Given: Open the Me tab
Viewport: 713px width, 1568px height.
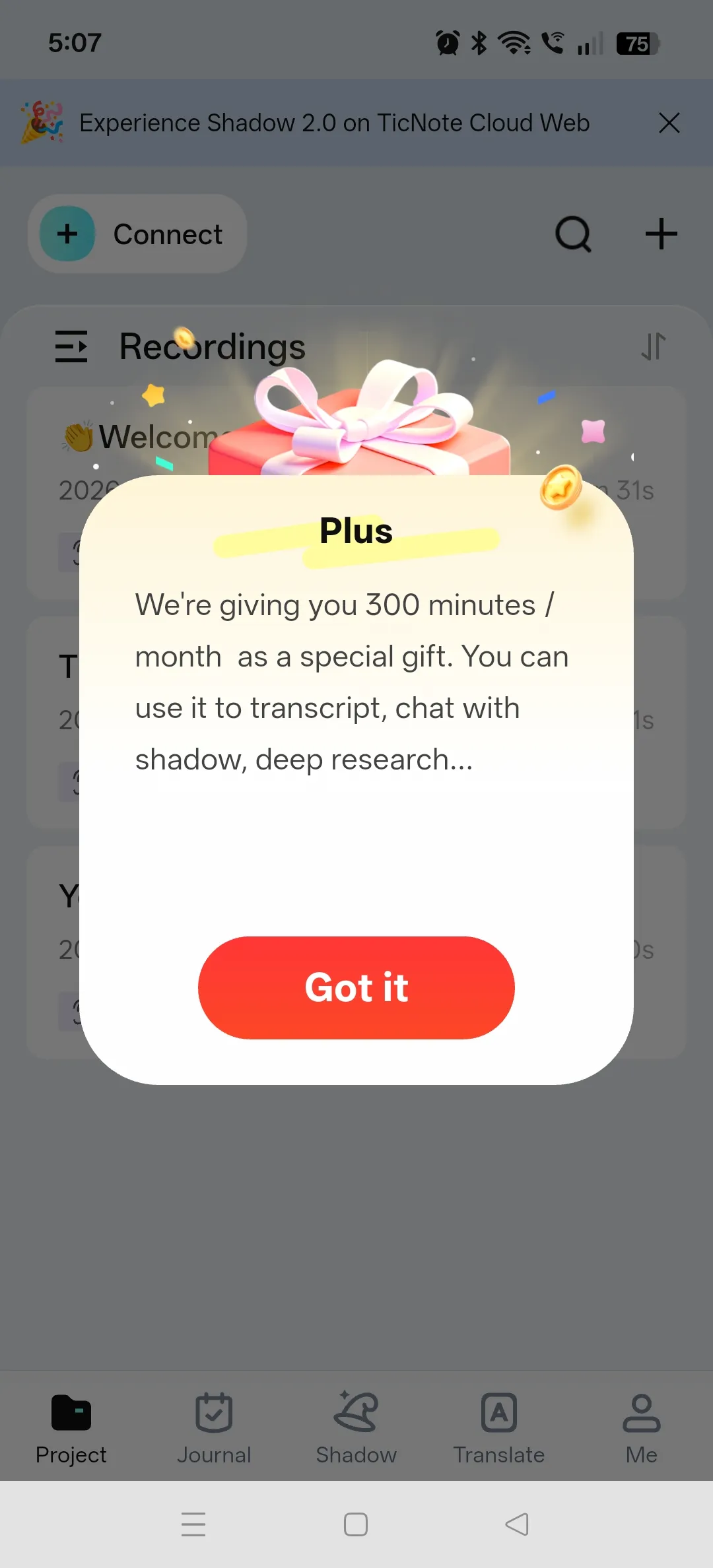Looking at the screenshot, I should pos(641,1425).
